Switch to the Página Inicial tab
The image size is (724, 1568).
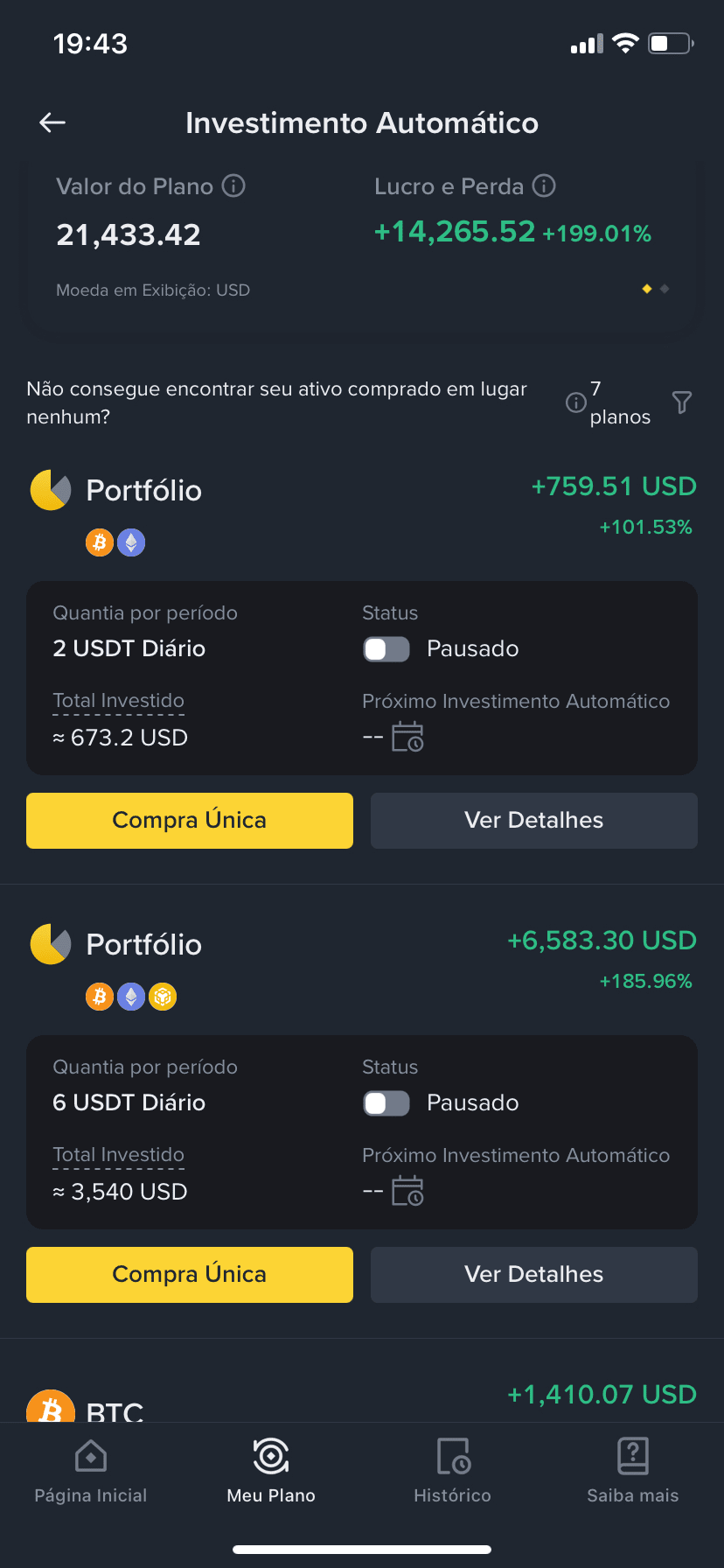pyautogui.click(x=91, y=1471)
